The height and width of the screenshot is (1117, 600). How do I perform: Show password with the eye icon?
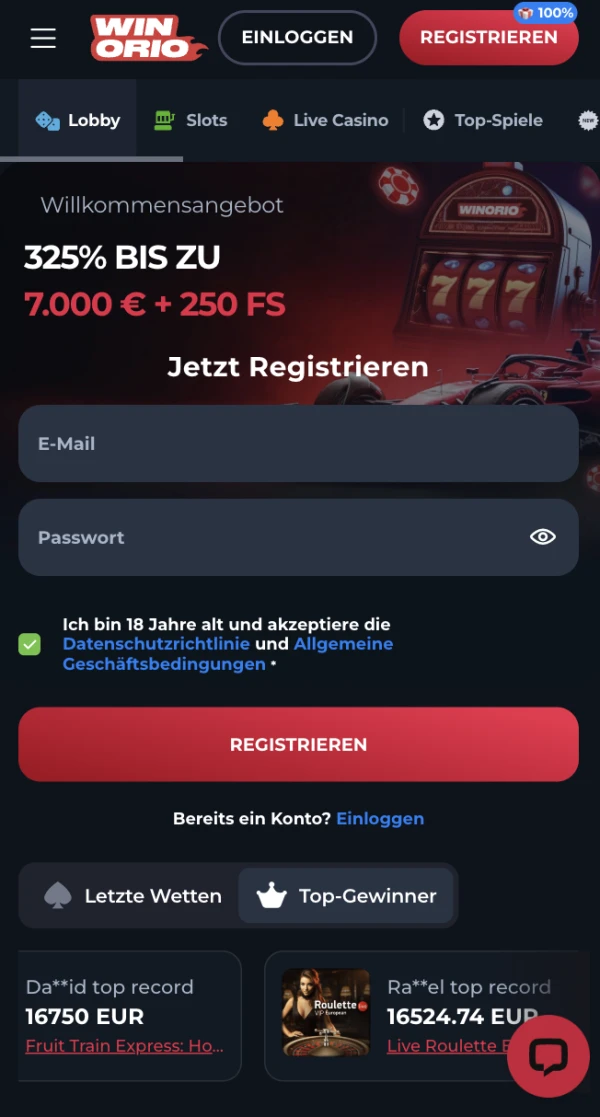point(542,537)
